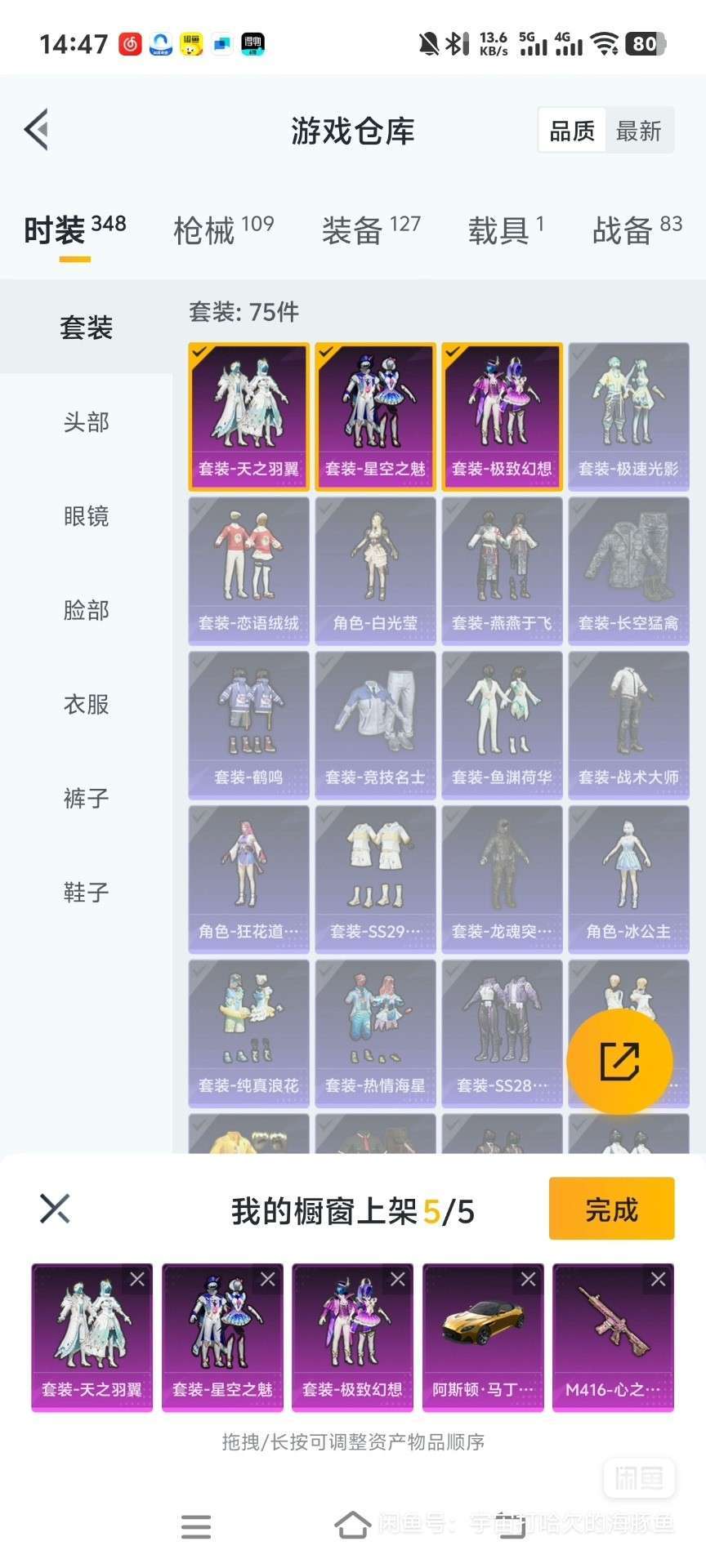This screenshot has height=1568, width=706.
Task: Tap the 套装-鹤鸣 item
Action: [x=249, y=725]
